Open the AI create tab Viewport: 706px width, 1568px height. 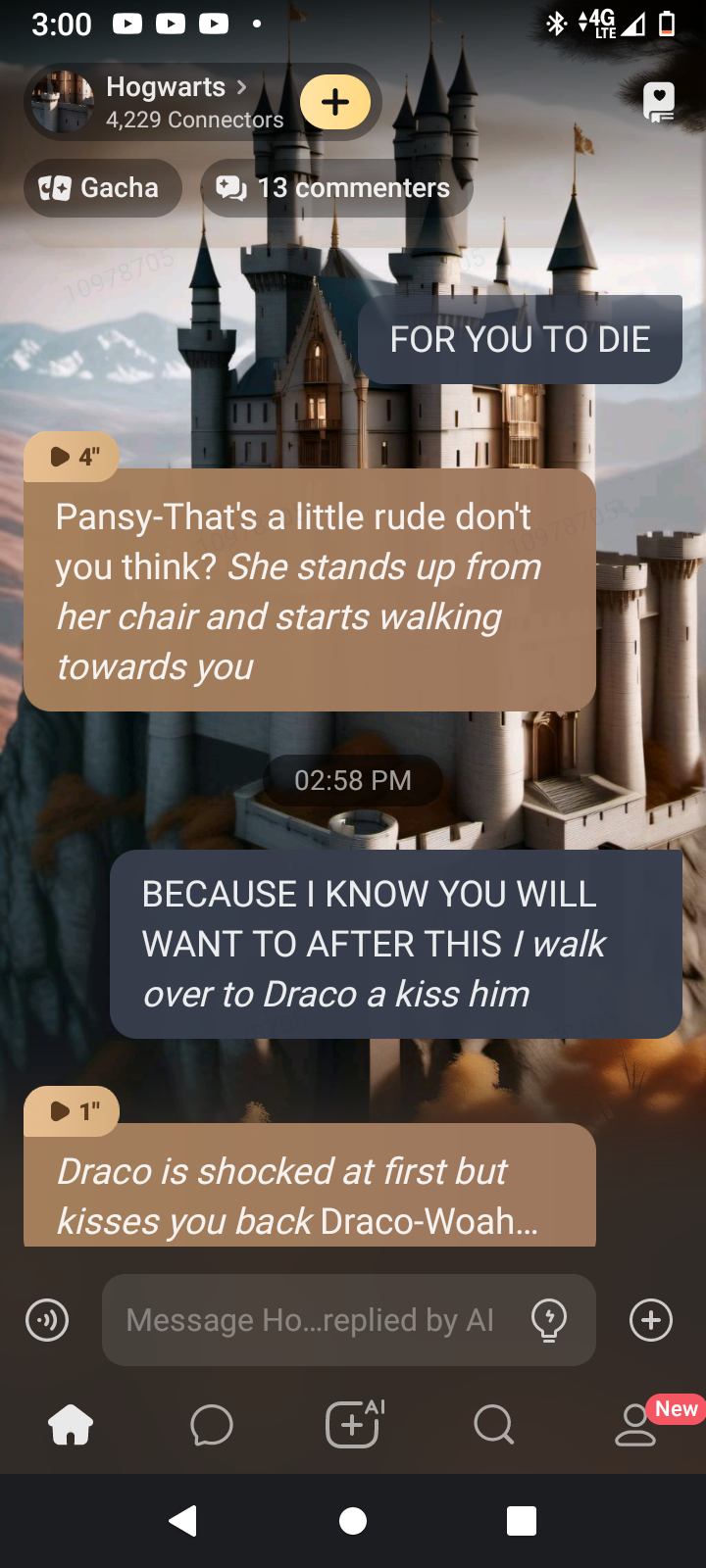coord(353,1425)
